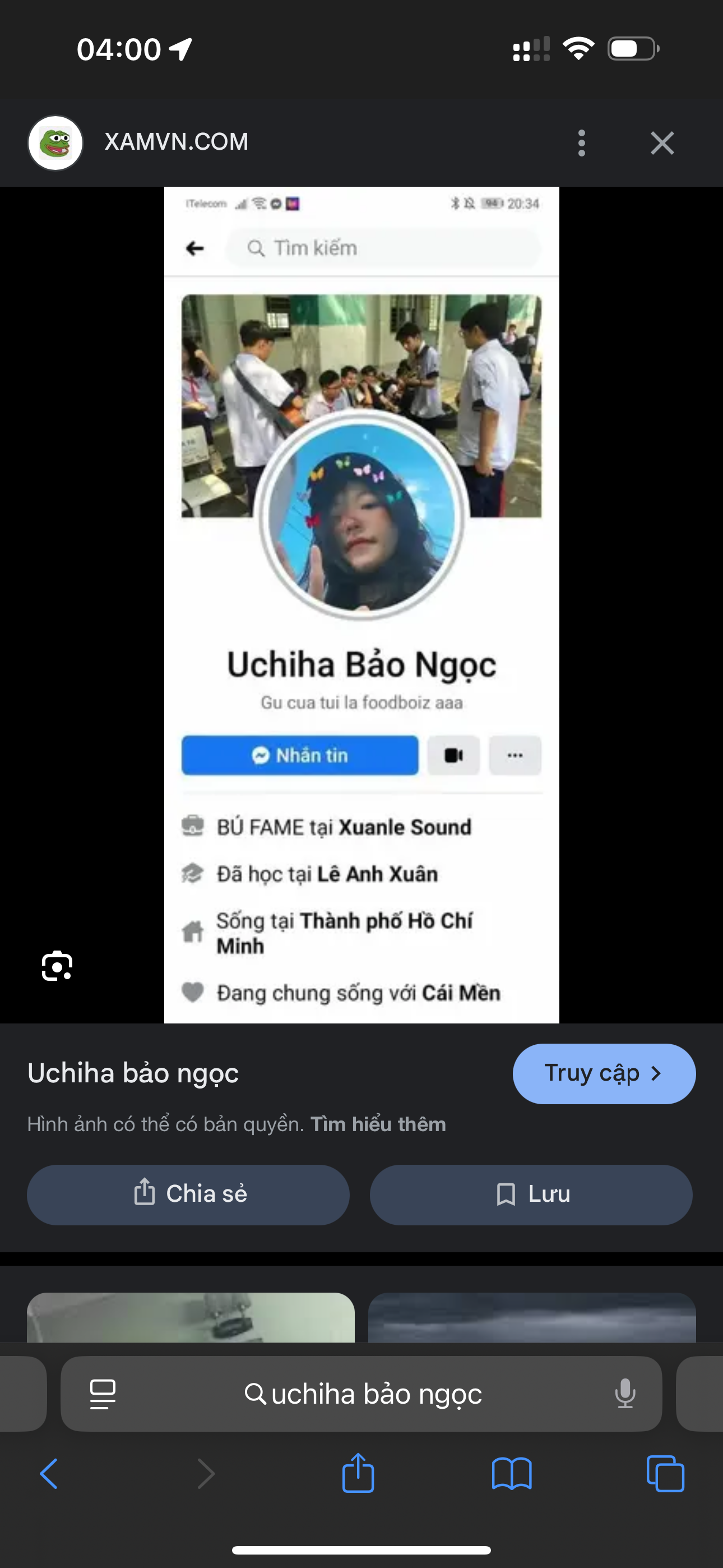Open the related image on the right
This screenshot has height=1568, width=723.
532,1317
